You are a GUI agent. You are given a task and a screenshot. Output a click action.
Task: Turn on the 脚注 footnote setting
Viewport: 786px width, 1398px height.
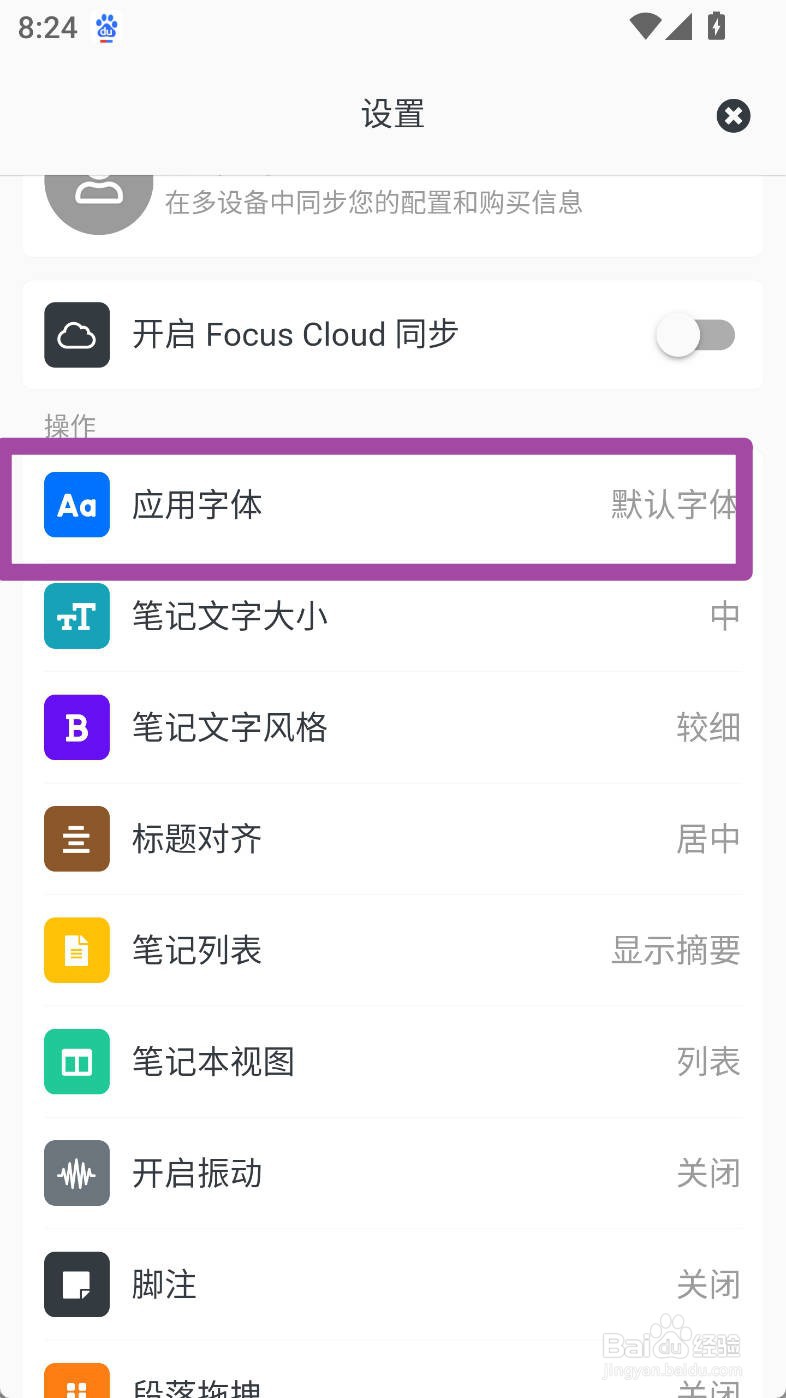coord(708,1284)
